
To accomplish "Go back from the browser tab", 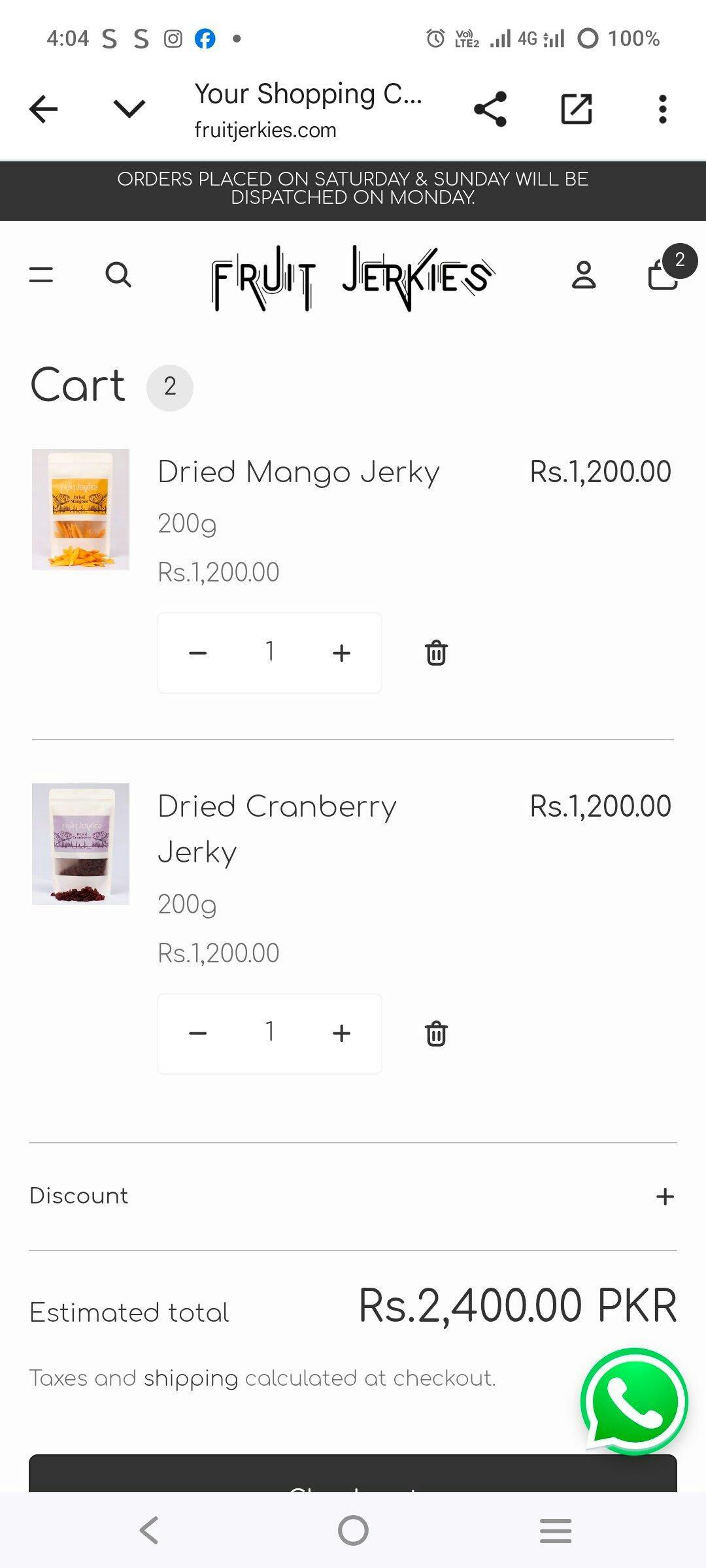I will tap(44, 109).
